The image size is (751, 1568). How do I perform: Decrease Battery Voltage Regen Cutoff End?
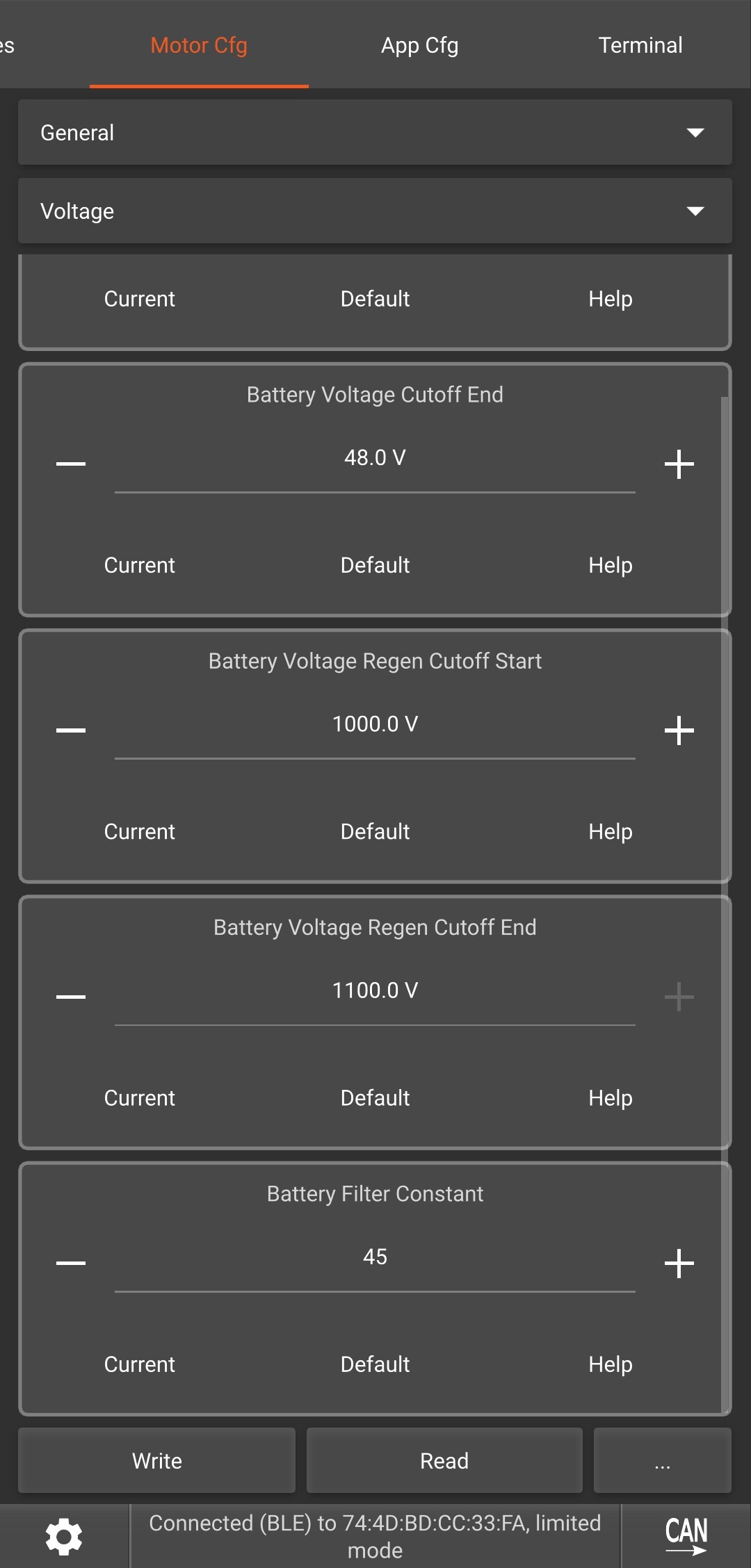click(71, 997)
